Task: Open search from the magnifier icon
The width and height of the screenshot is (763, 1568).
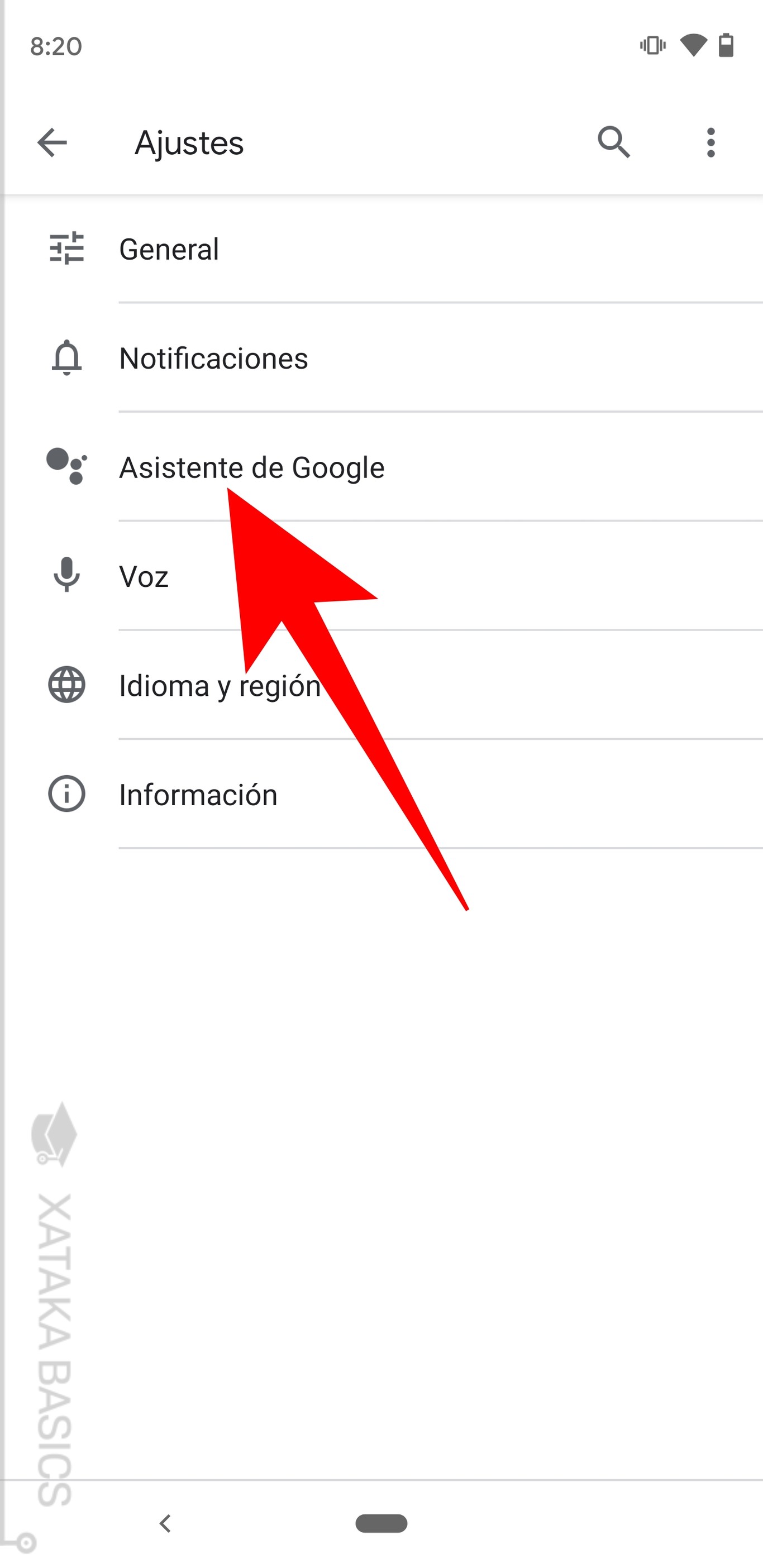Action: [x=614, y=143]
